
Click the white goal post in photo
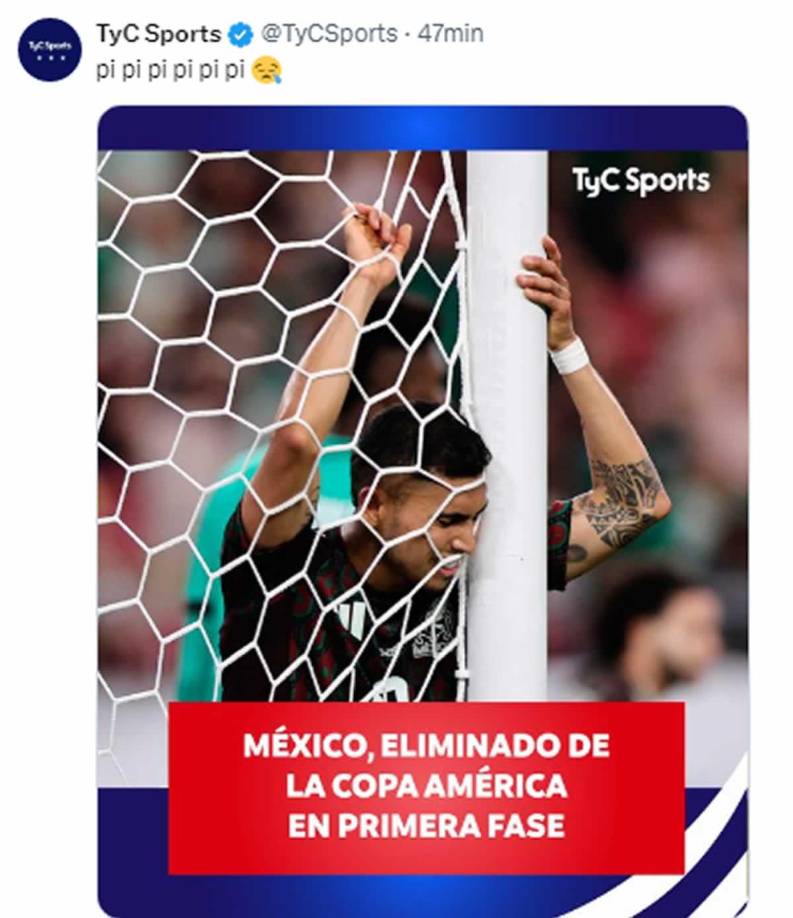coord(508,400)
